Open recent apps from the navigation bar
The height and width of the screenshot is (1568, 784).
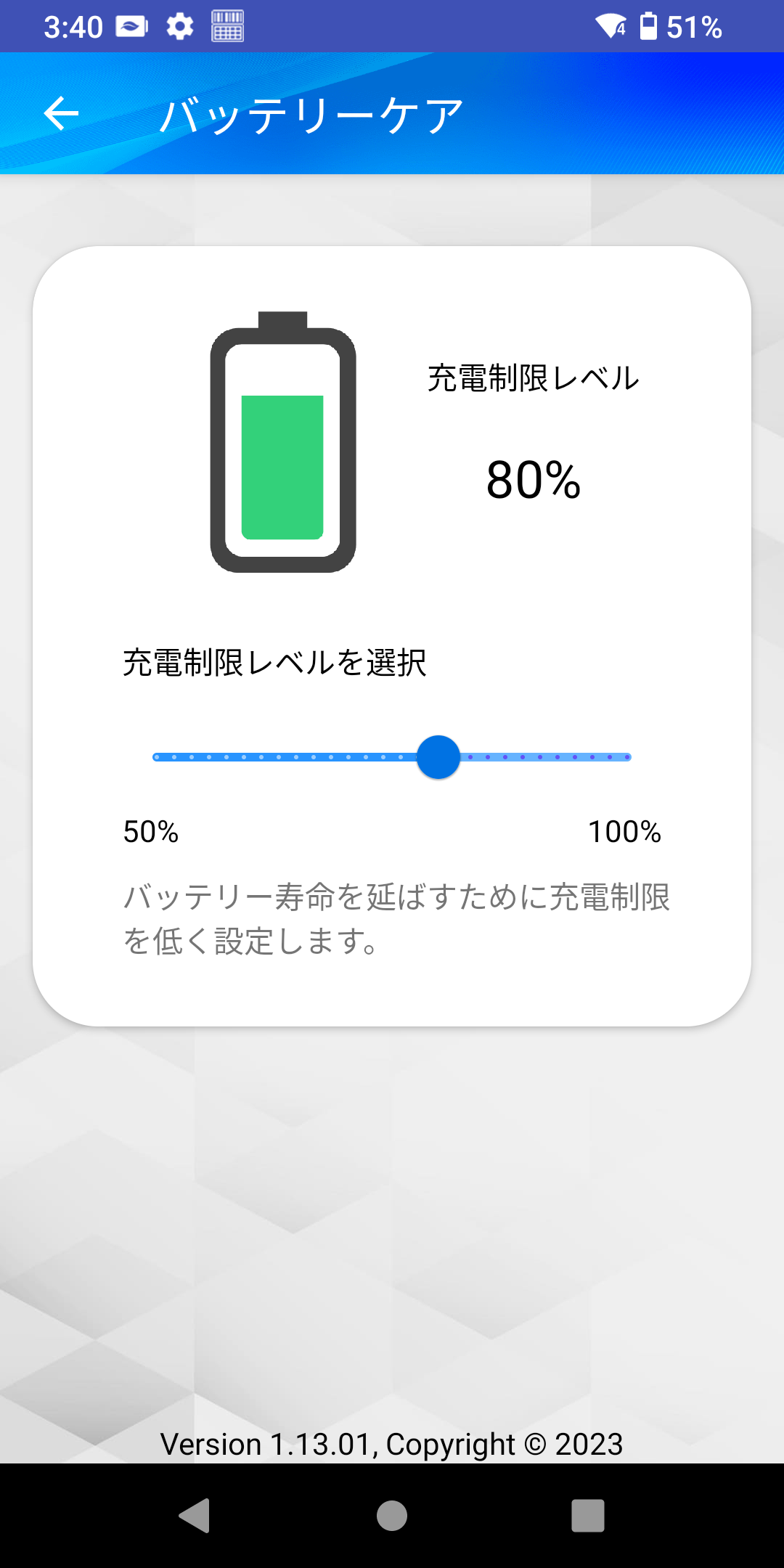588,1516
